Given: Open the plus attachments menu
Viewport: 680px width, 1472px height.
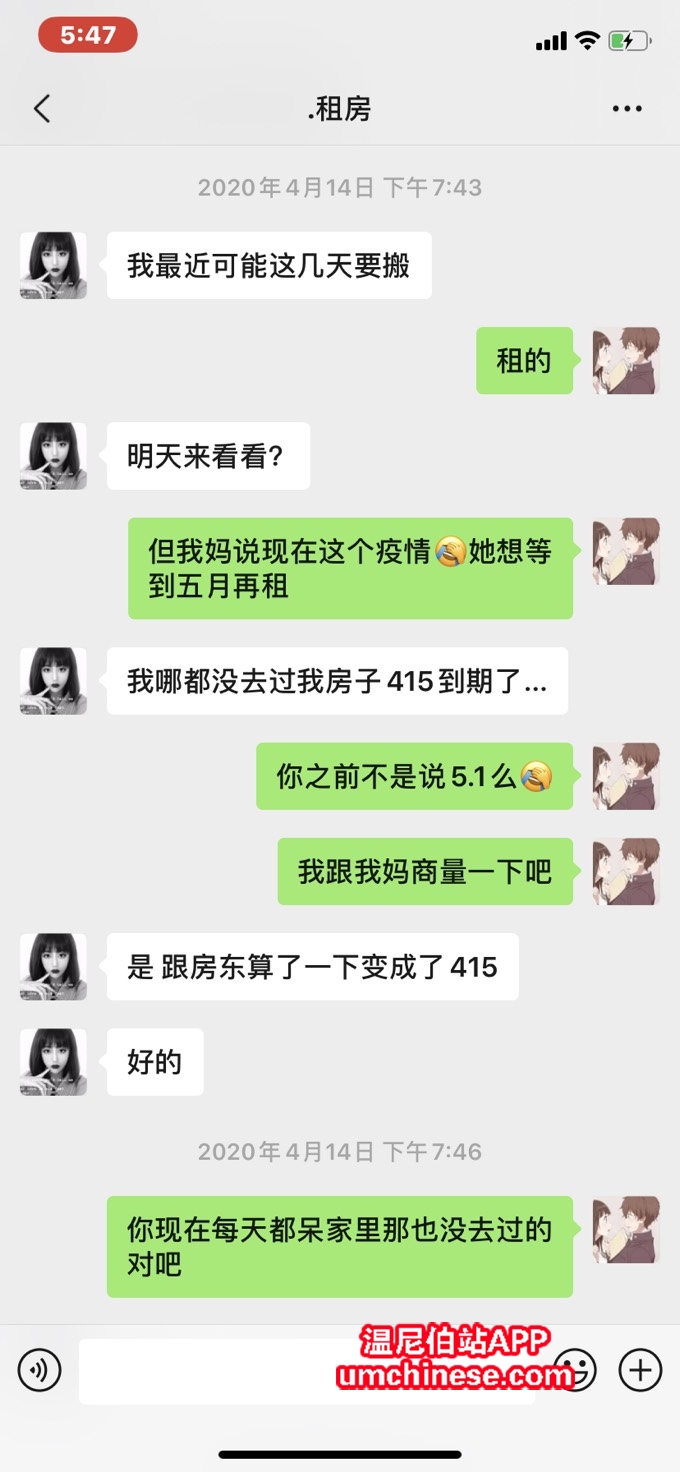Looking at the screenshot, I should tap(640, 1370).
